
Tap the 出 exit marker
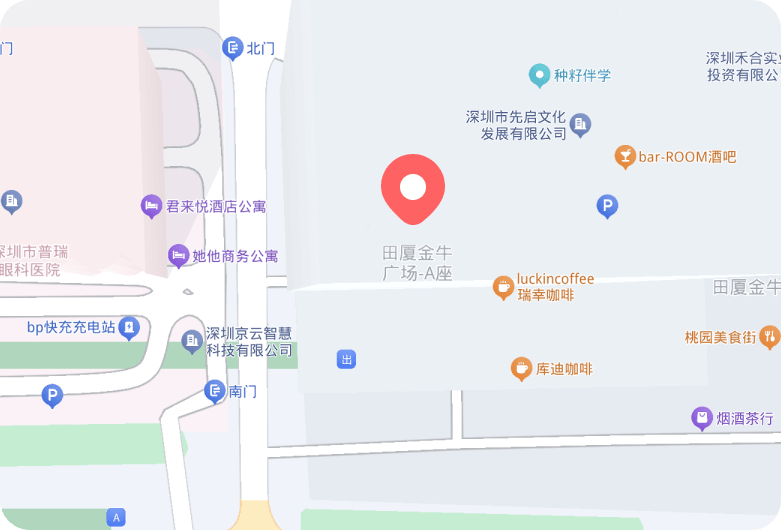click(347, 359)
